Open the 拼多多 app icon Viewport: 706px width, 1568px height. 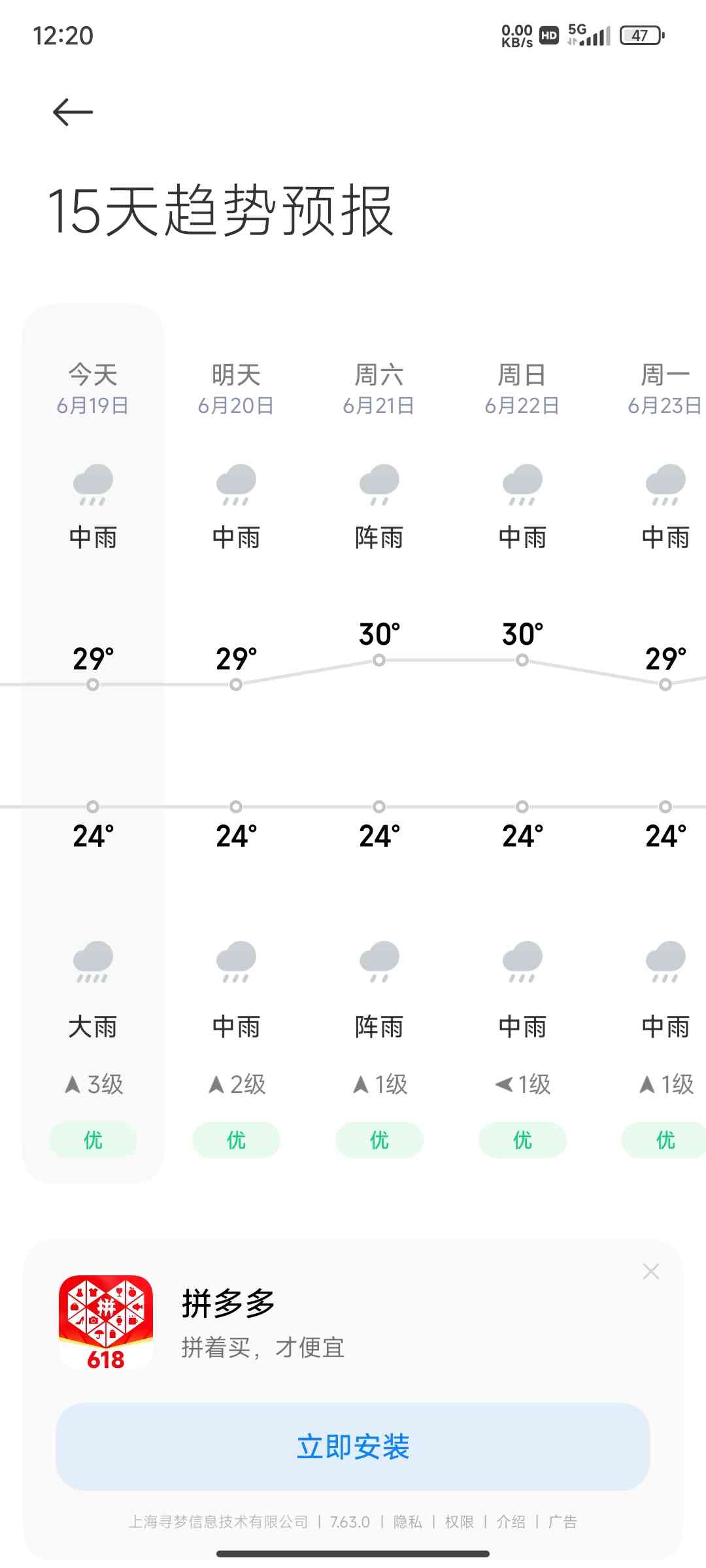(x=106, y=1322)
